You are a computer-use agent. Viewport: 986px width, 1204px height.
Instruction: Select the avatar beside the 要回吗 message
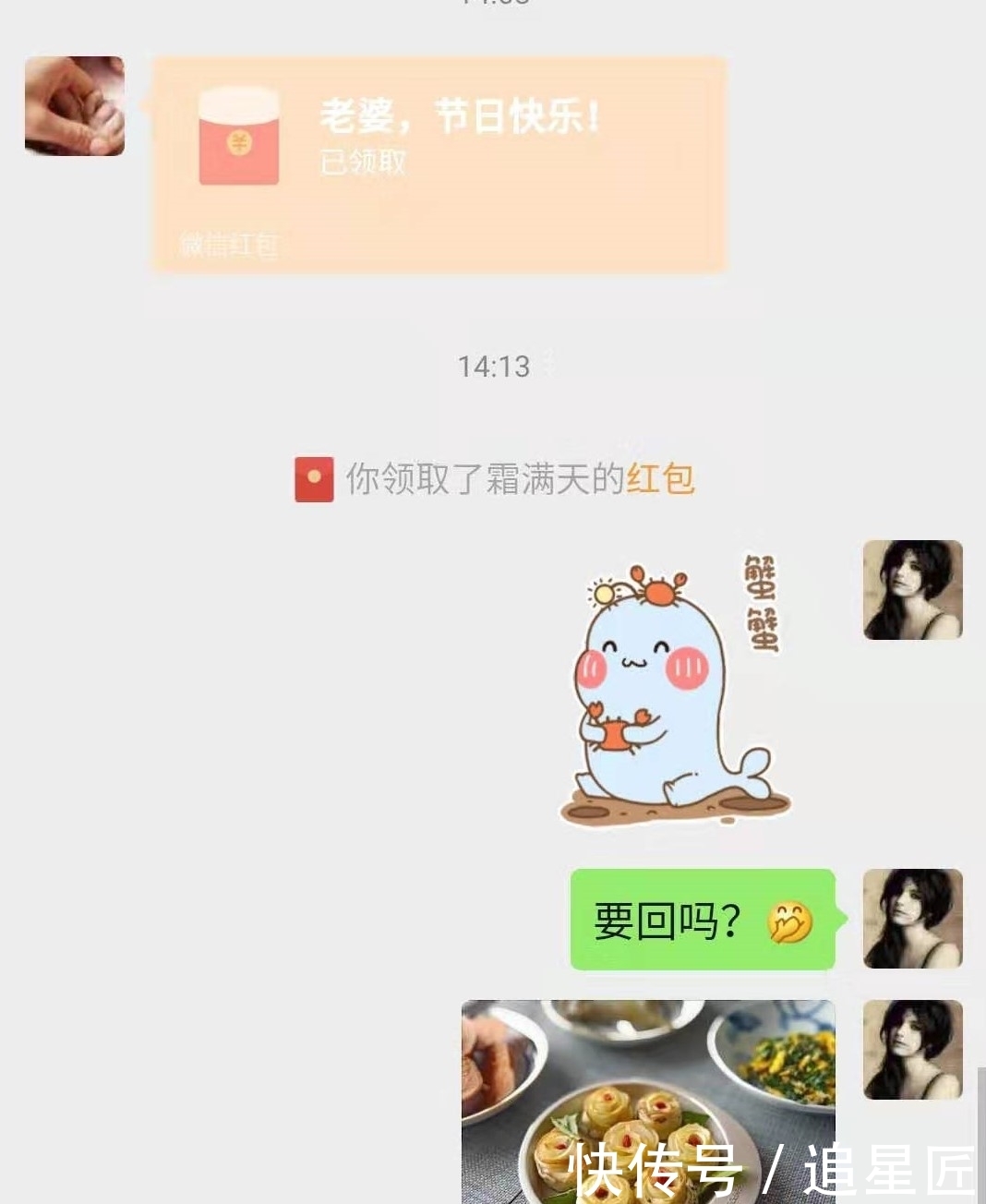pyautogui.click(x=912, y=919)
